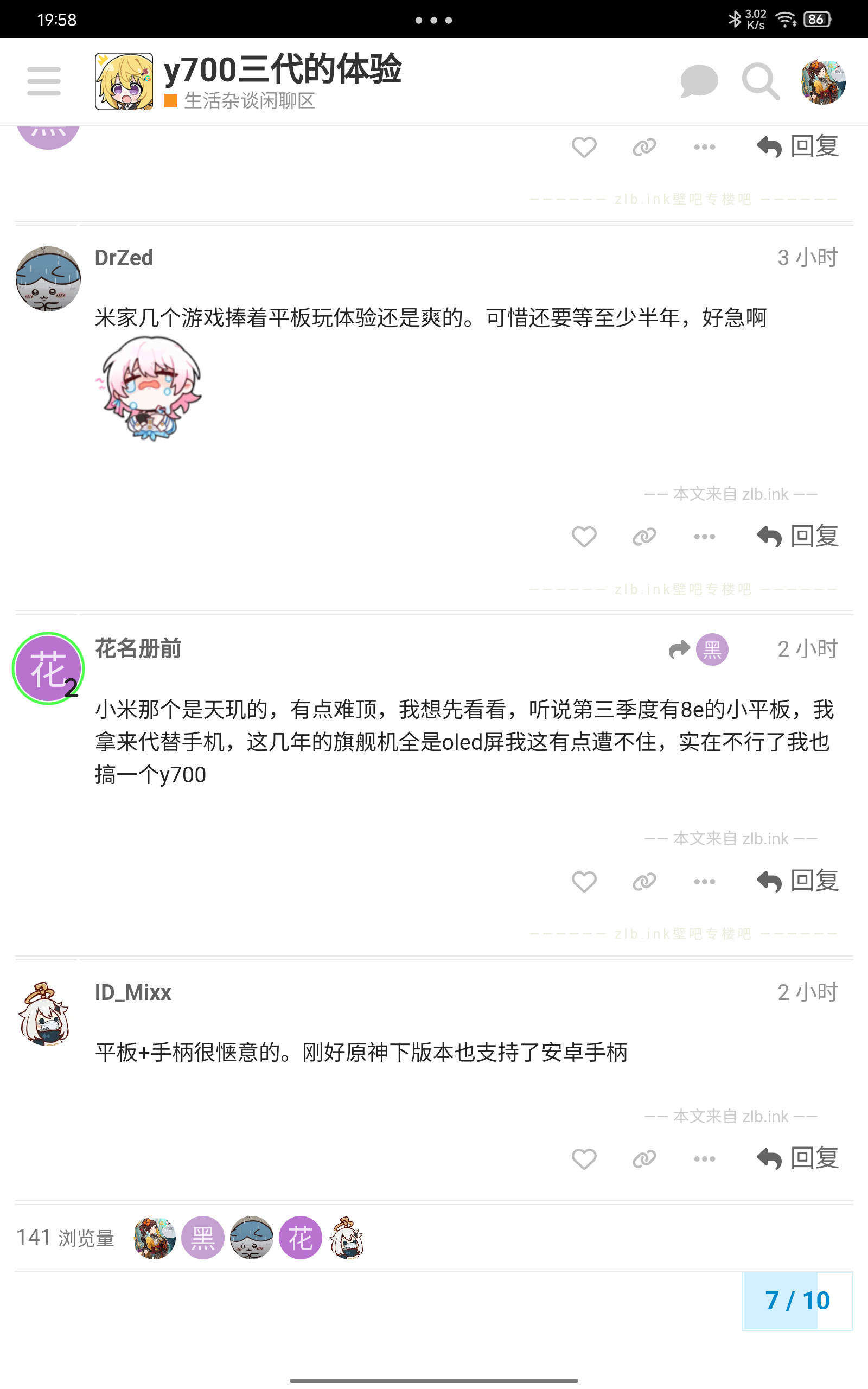Open DrZed's user profile name
868x1389 pixels.
click(x=124, y=258)
